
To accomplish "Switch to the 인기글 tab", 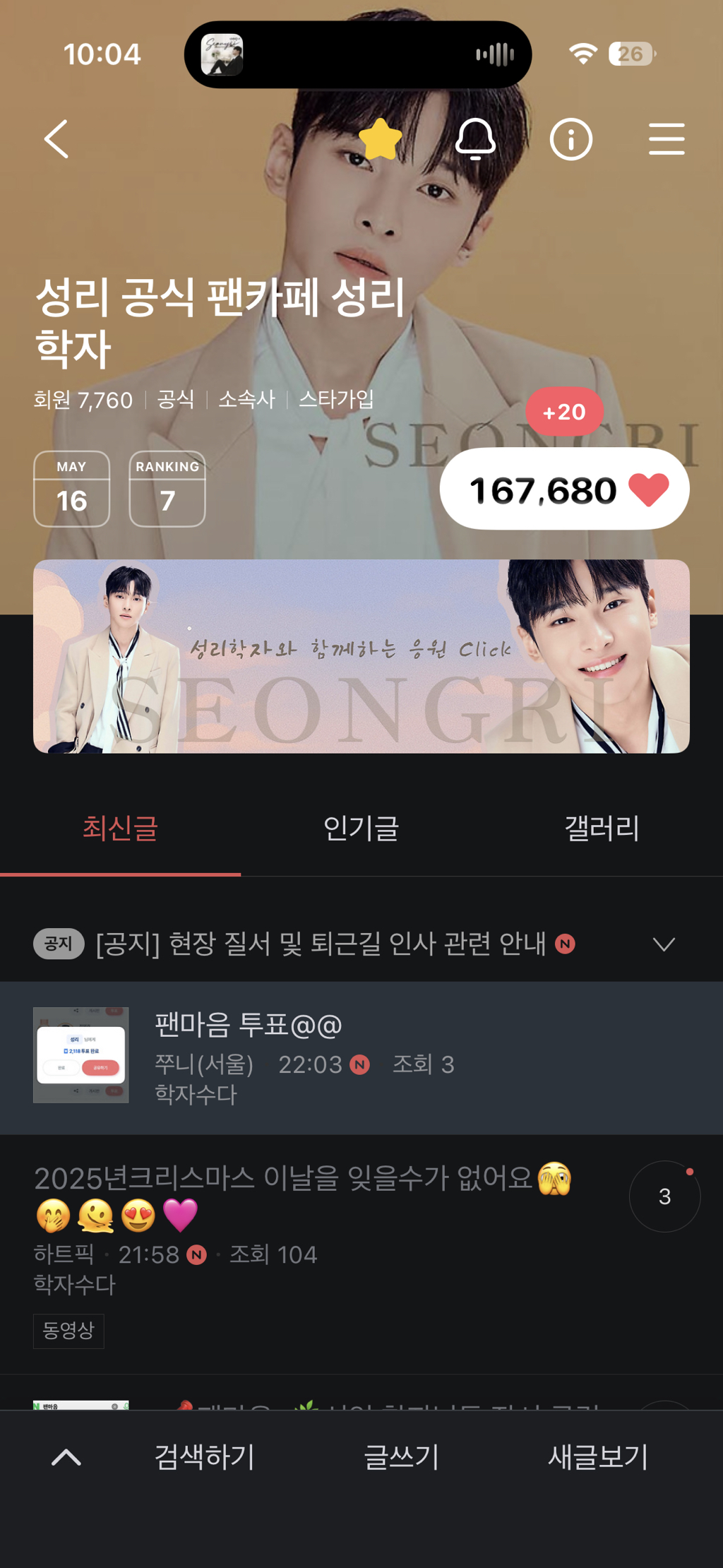I will [x=361, y=828].
